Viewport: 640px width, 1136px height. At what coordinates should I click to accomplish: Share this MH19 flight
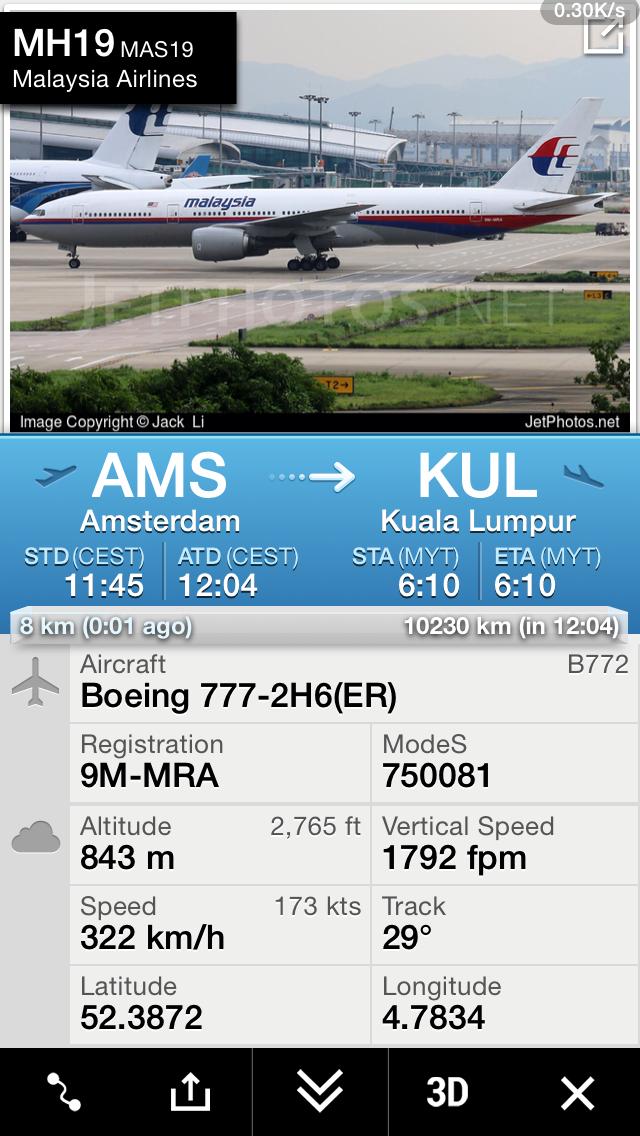click(190, 1092)
